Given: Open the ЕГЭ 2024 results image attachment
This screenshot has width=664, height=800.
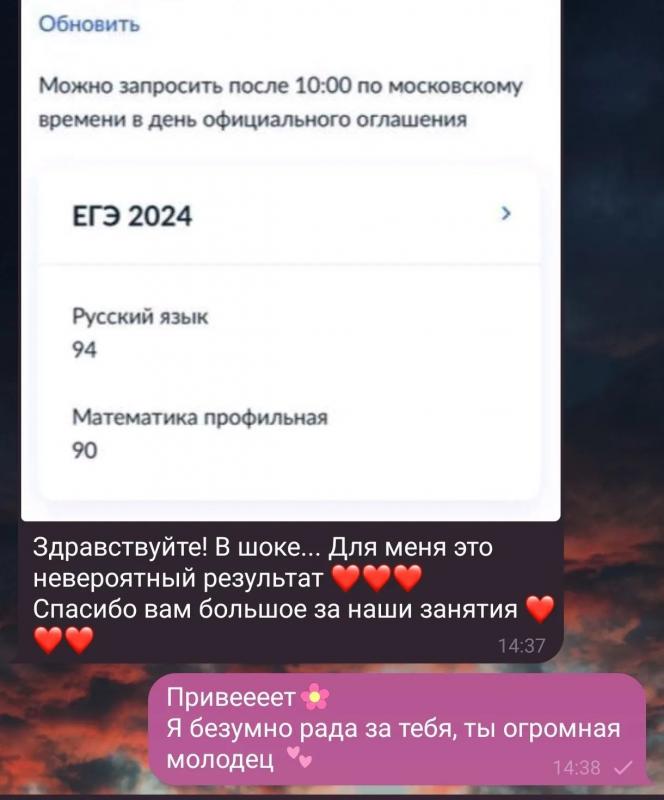Looking at the screenshot, I should tap(291, 260).
